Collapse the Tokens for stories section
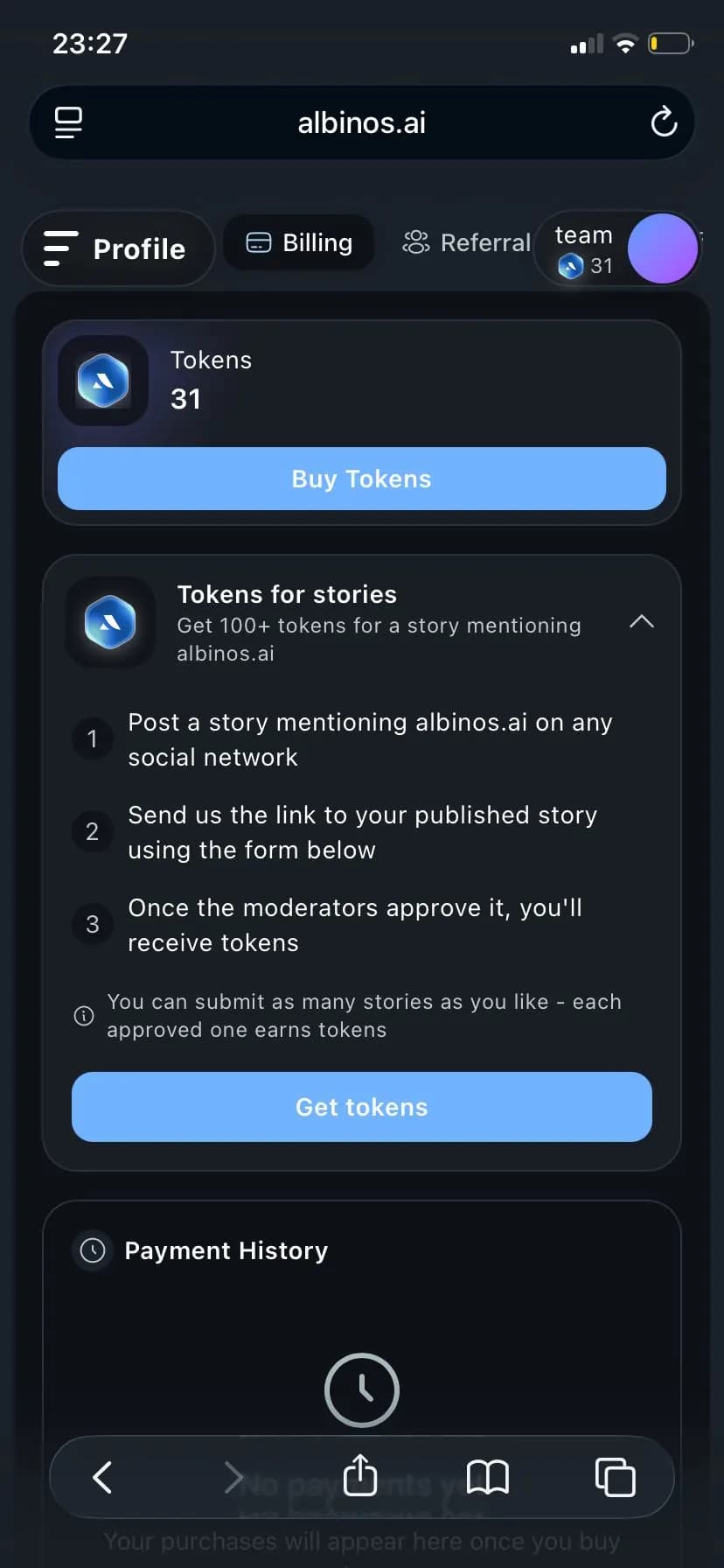 tap(642, 621)
